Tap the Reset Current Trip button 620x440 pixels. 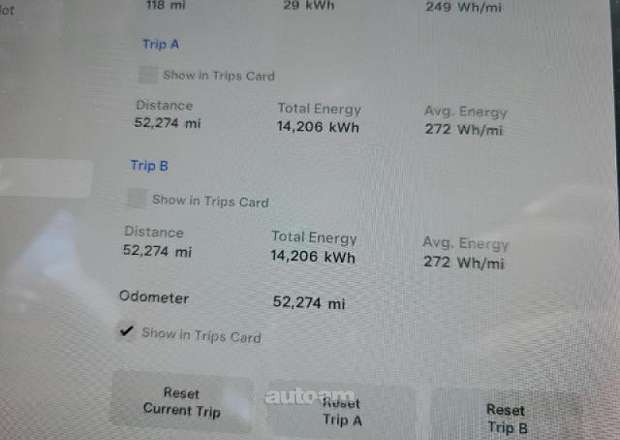coord(181,402)
